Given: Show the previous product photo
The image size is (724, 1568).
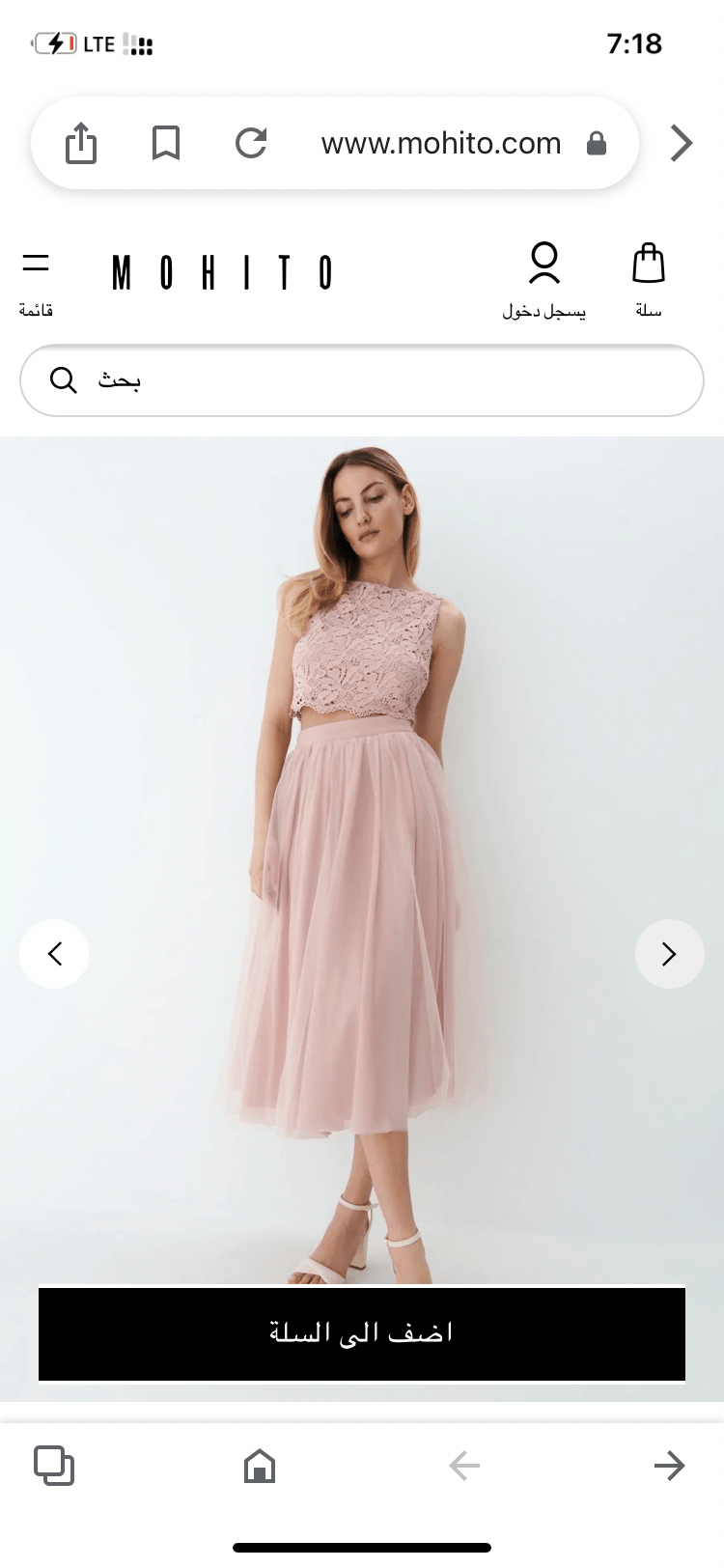Looking at the screenshot, I should point(54,954).
